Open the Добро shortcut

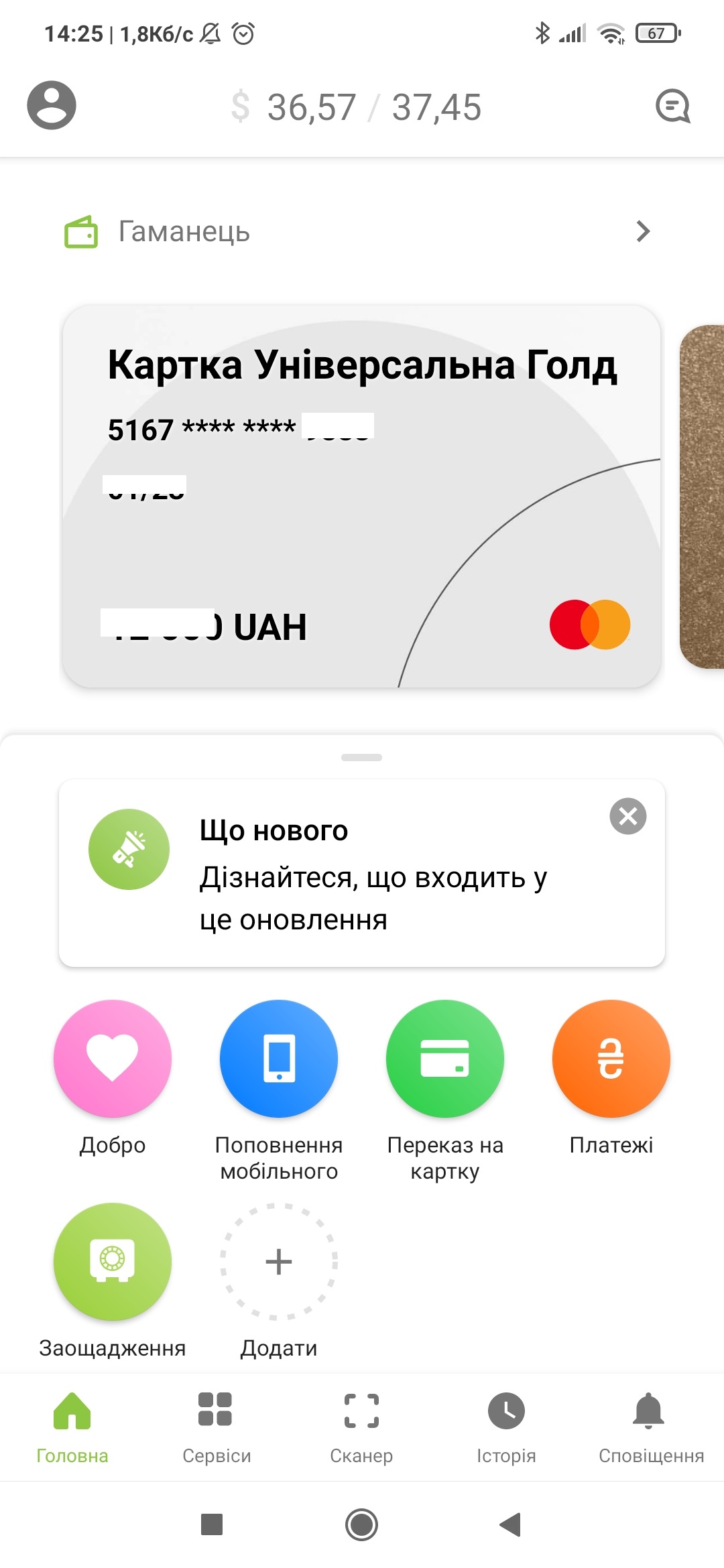point(113,1059)
